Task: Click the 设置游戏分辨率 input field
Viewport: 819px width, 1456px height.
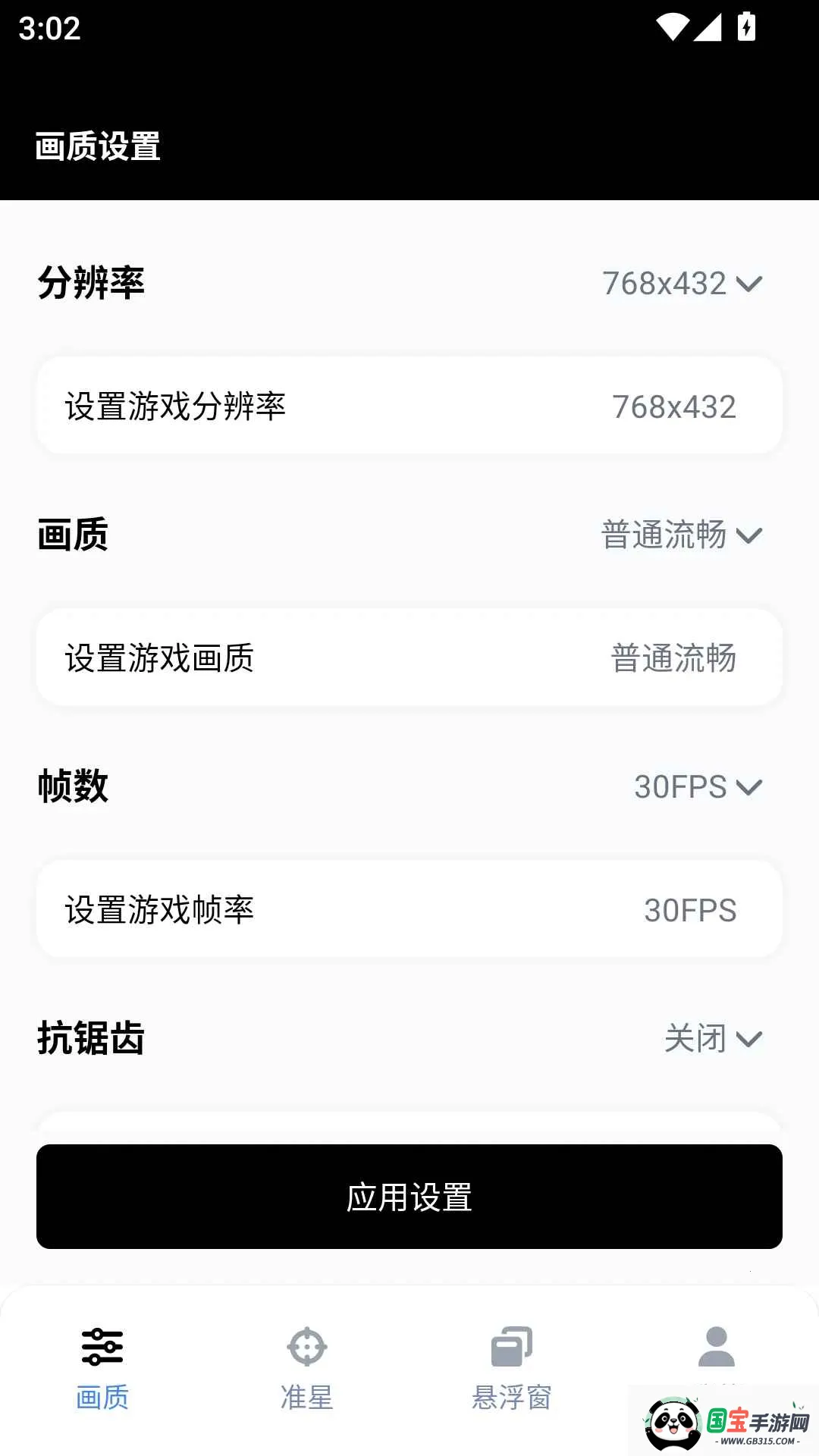Action: coord(409,406)
